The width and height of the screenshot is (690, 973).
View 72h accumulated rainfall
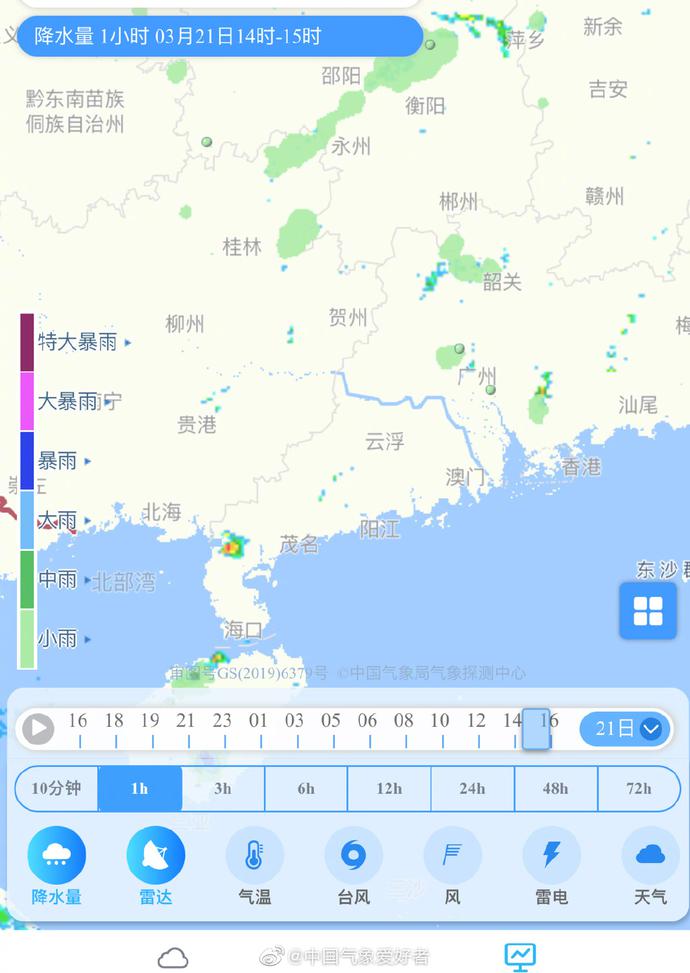638,788
